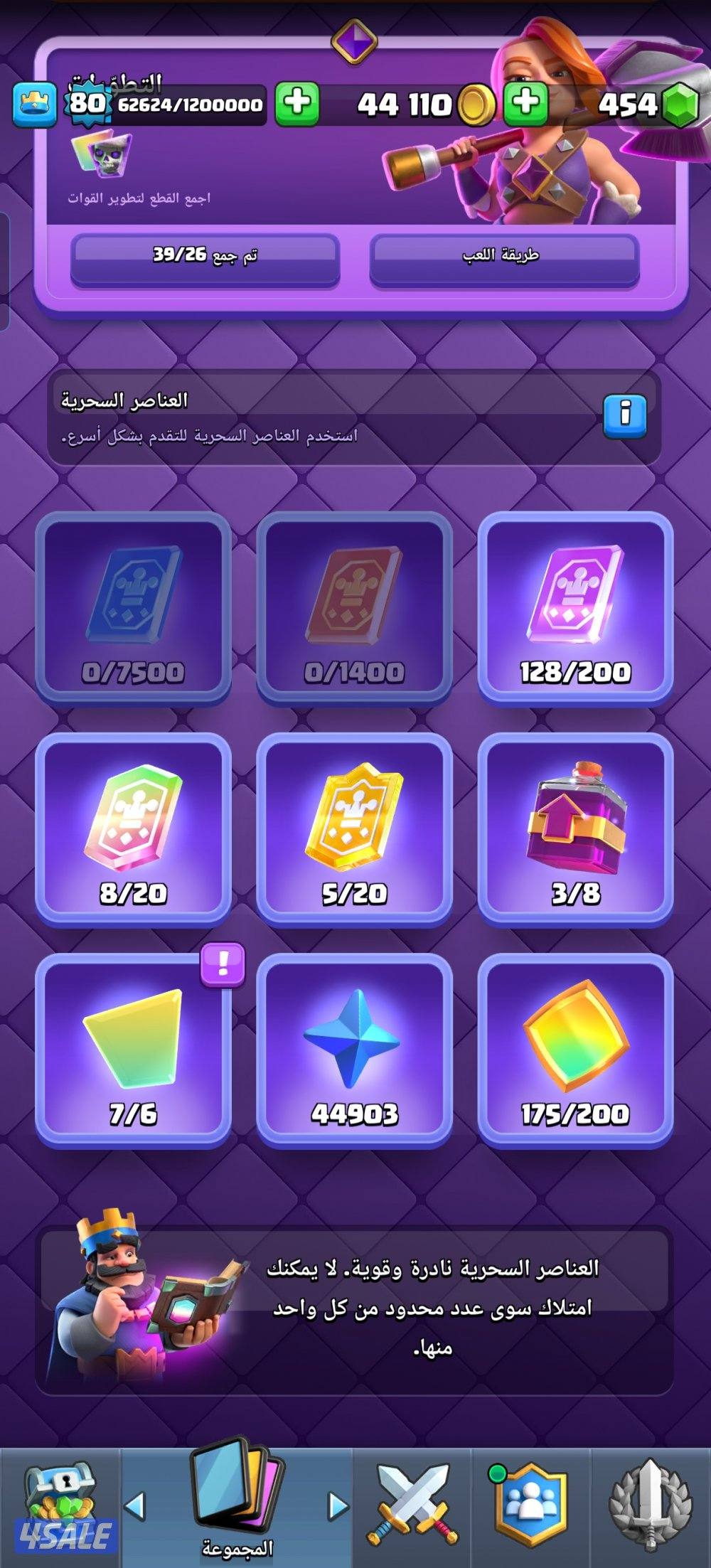
Task: Open the 26/39 collected button
Action: coord(205,257)
